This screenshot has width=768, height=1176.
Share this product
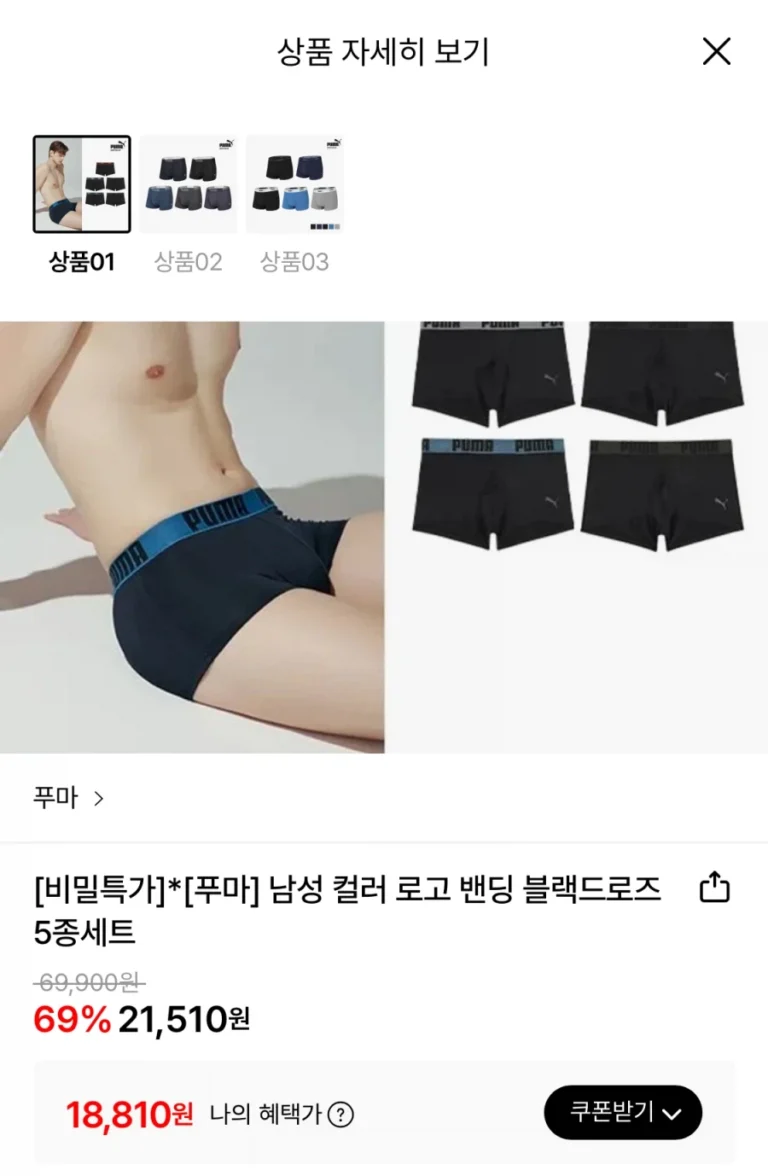point(714,887)
